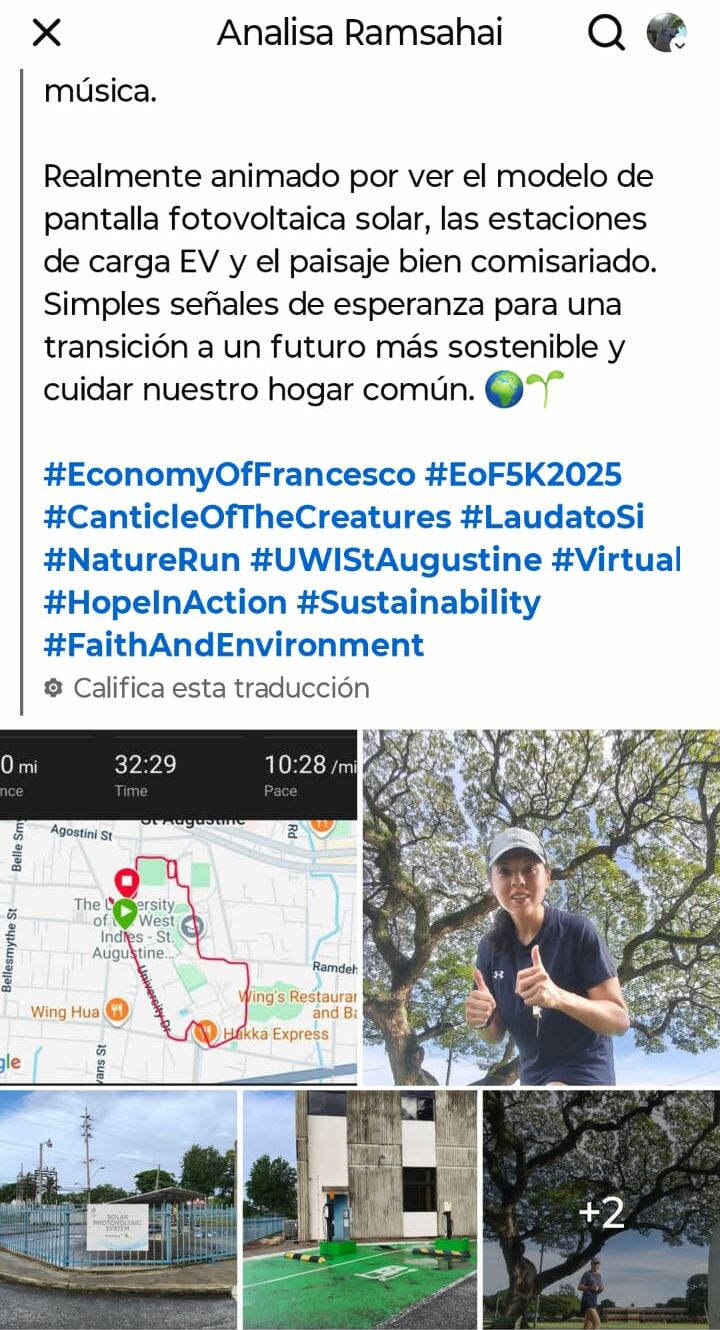View the EV charging station photo
The width and height of the screenshot is (720, 1330).
coord(360,1210)
